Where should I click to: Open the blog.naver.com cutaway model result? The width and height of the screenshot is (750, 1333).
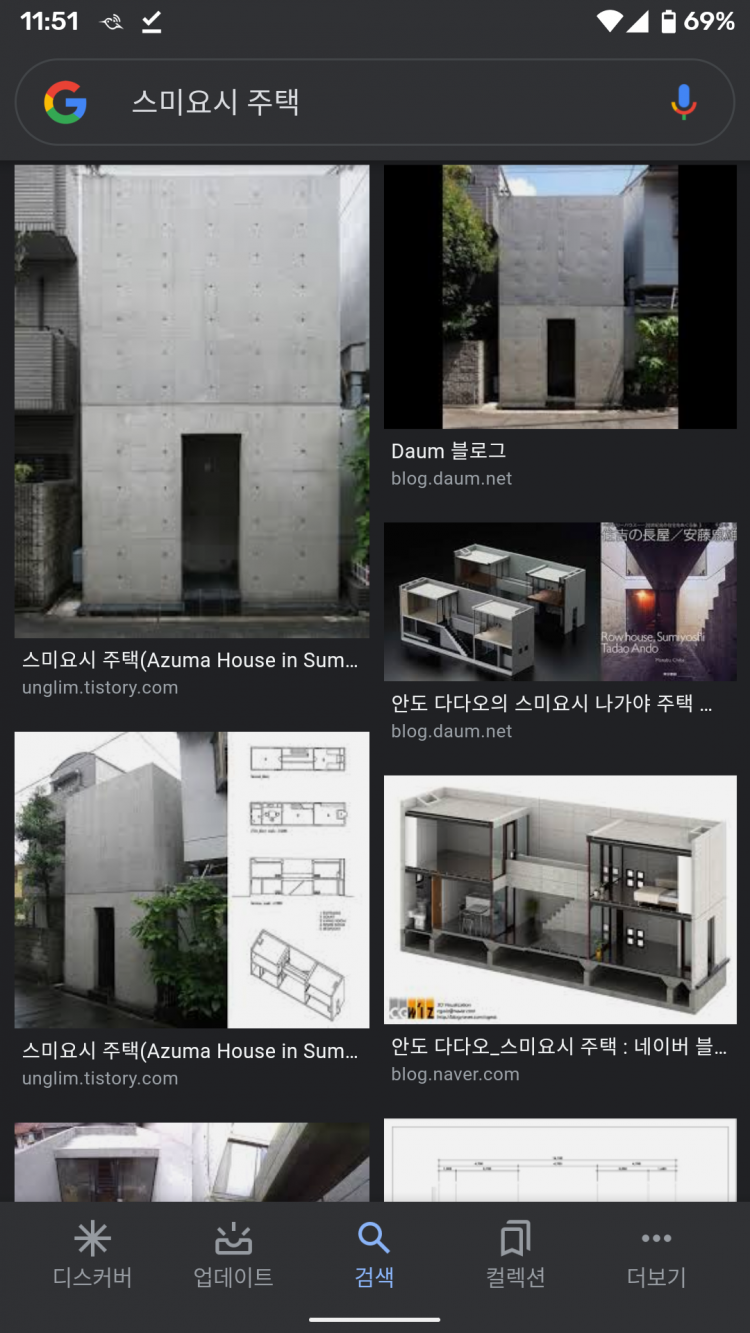tap(560, 898)
